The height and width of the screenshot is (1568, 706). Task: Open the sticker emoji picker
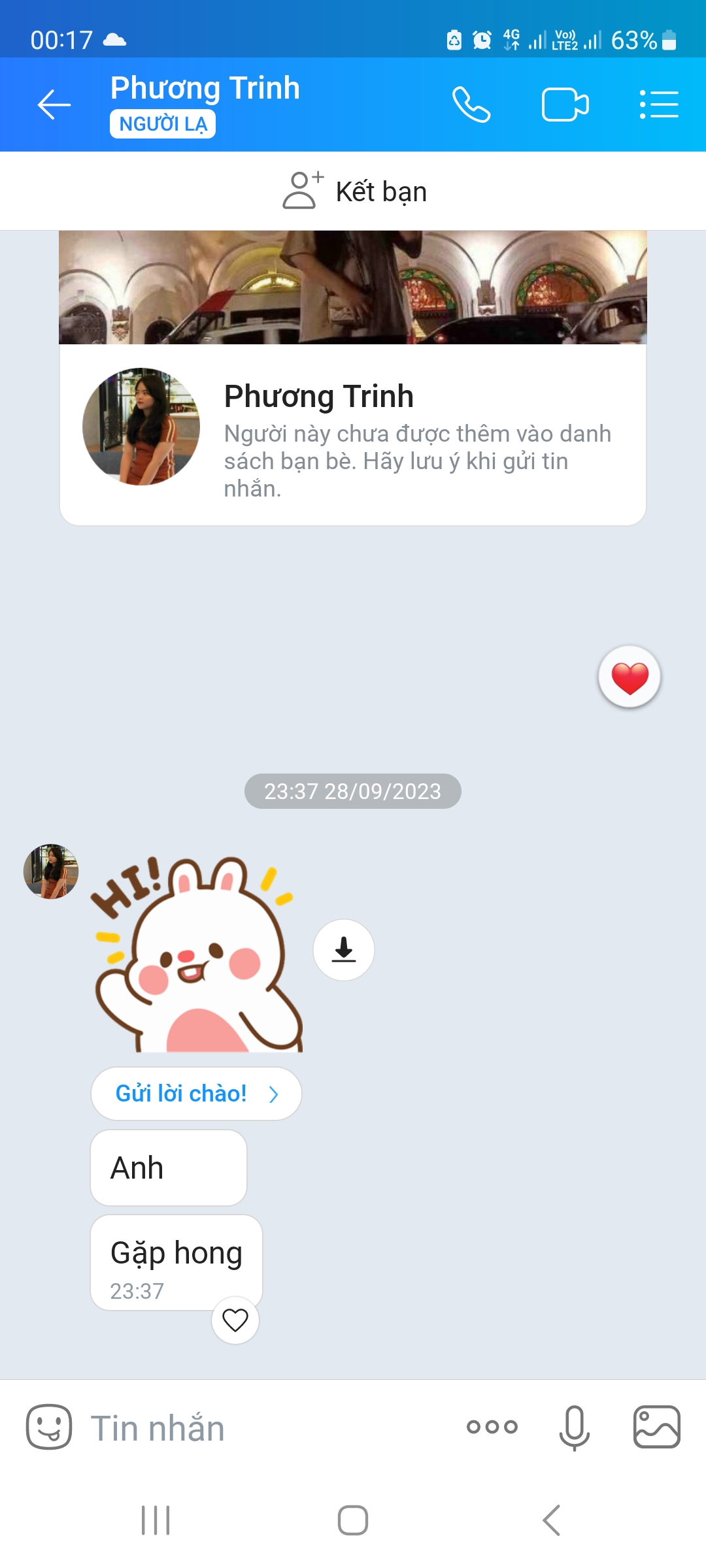[x=49, y=1427]
